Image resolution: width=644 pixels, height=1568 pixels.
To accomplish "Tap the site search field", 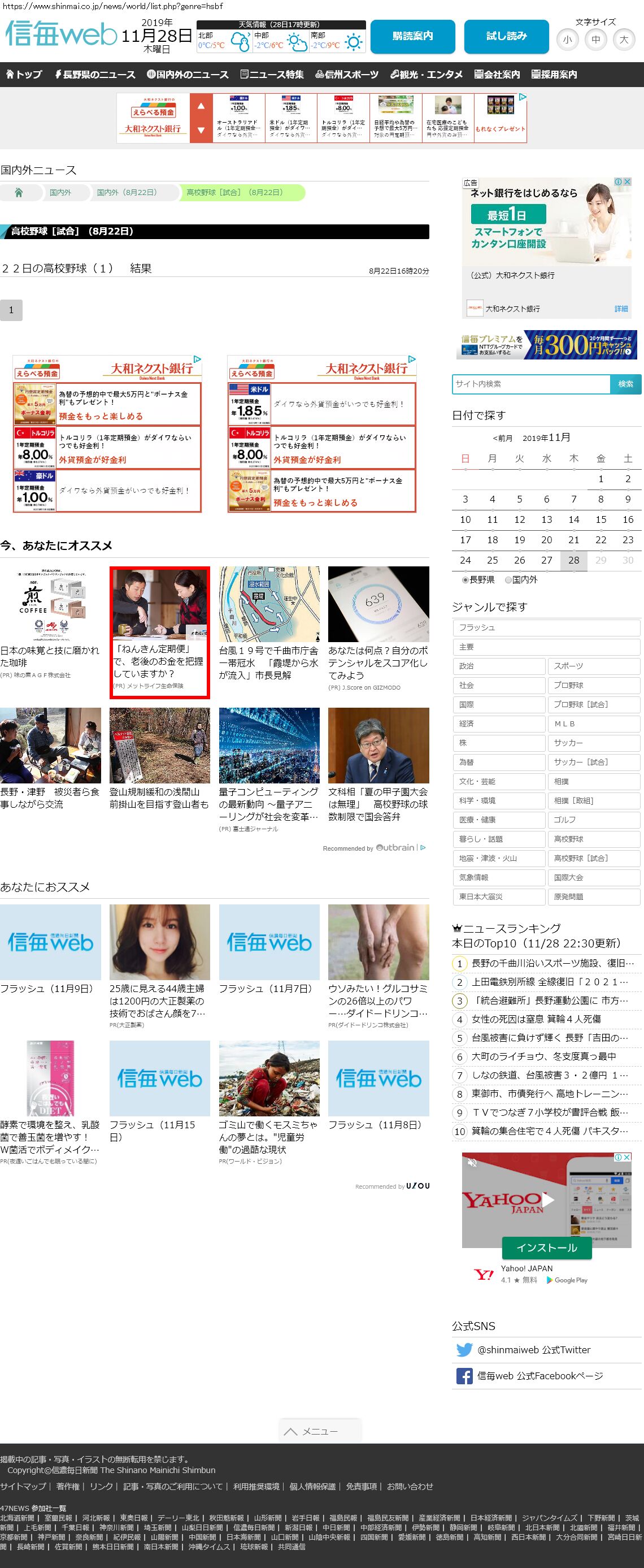I will coord(530,384).
